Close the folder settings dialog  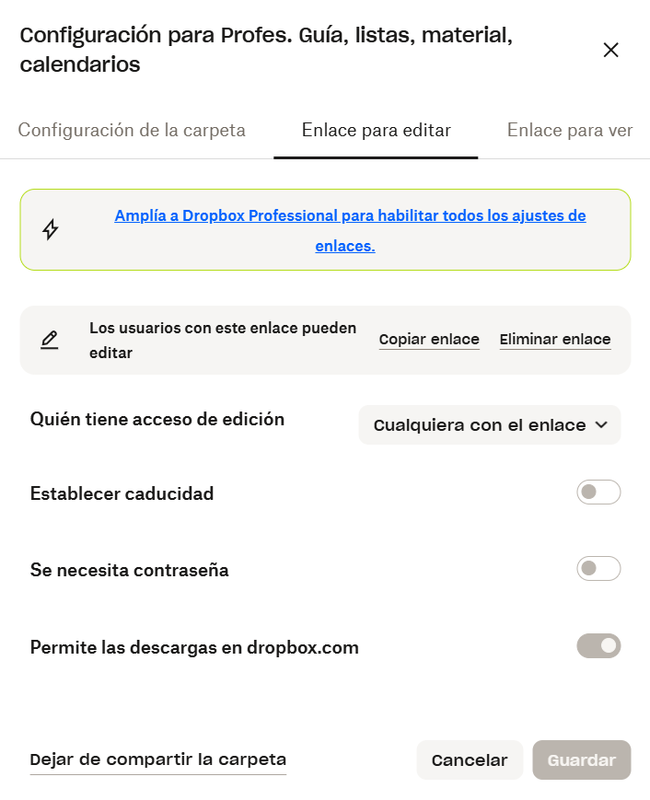(x=611, y=50)
